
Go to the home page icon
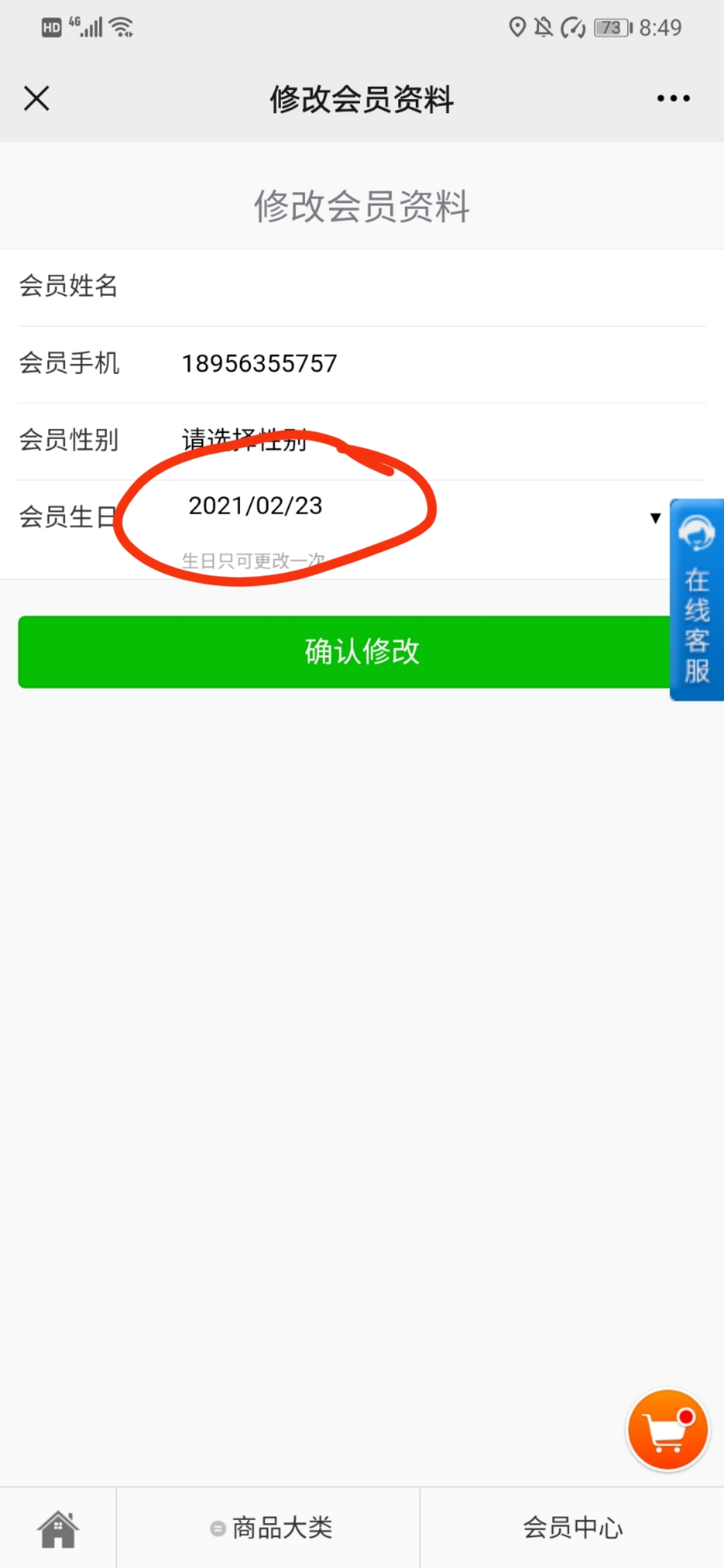click(x=58, y=1528)
